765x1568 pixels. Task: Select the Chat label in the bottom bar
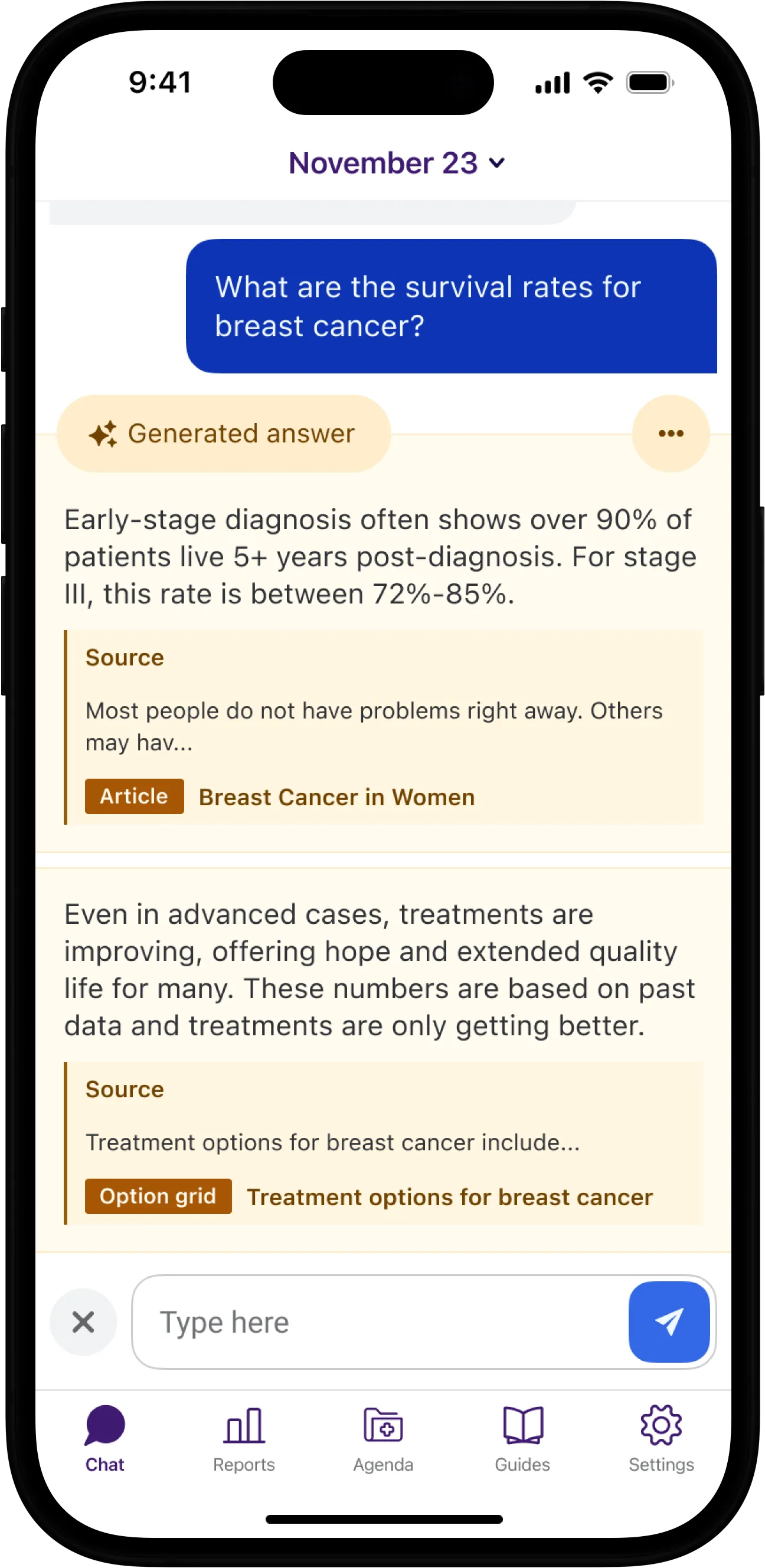(104, 1465)
